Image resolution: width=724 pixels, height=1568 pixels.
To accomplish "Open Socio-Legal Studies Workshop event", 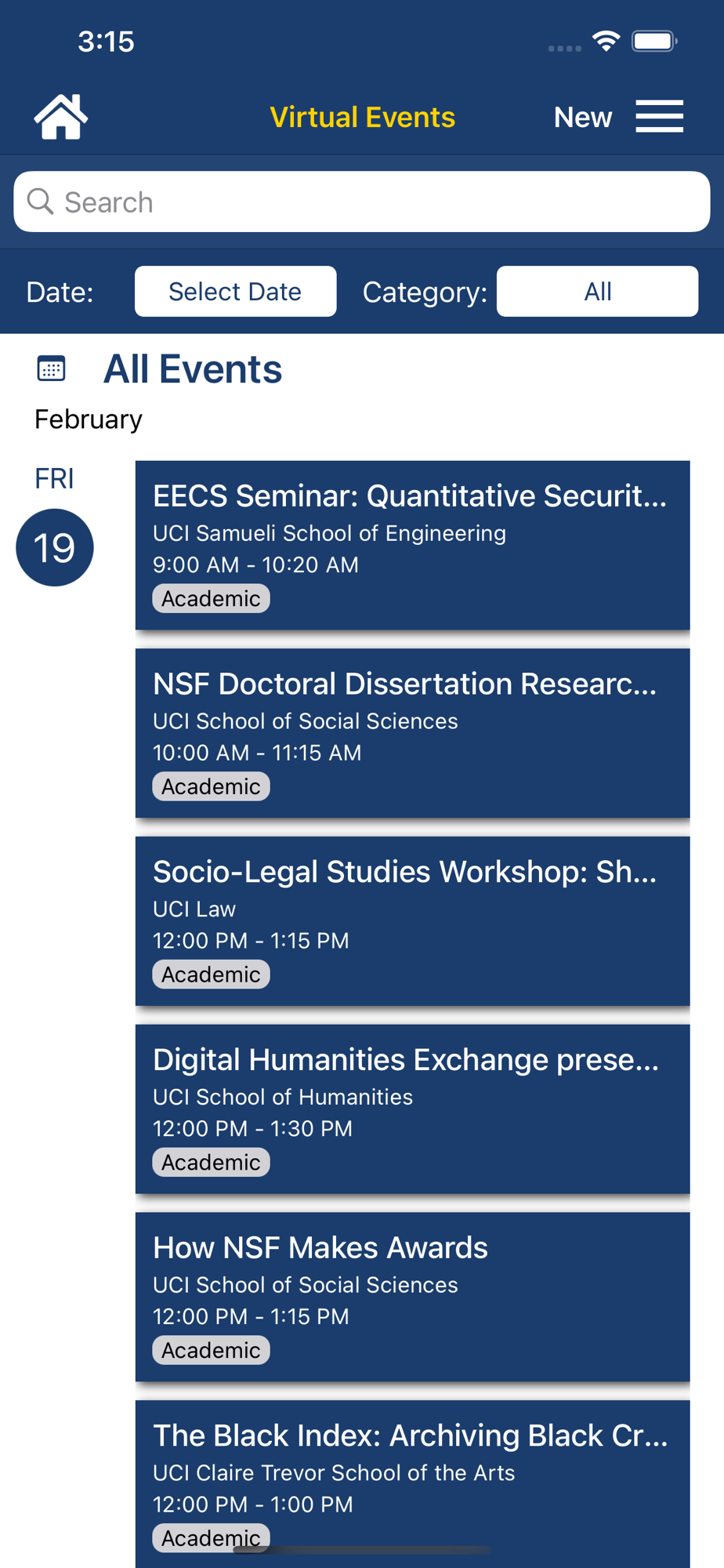I will [412, 921].
